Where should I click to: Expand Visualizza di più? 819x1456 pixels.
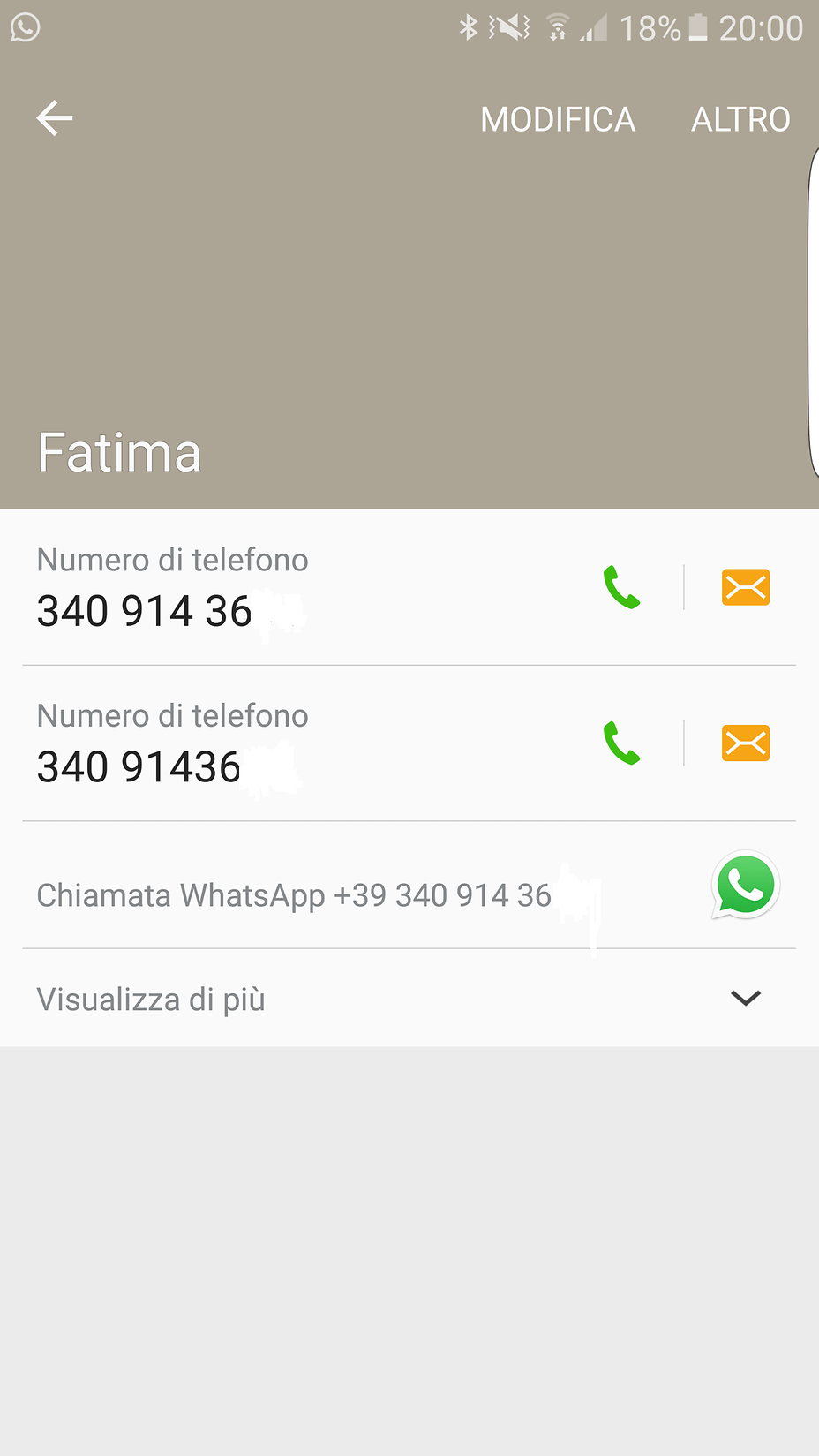745,999
